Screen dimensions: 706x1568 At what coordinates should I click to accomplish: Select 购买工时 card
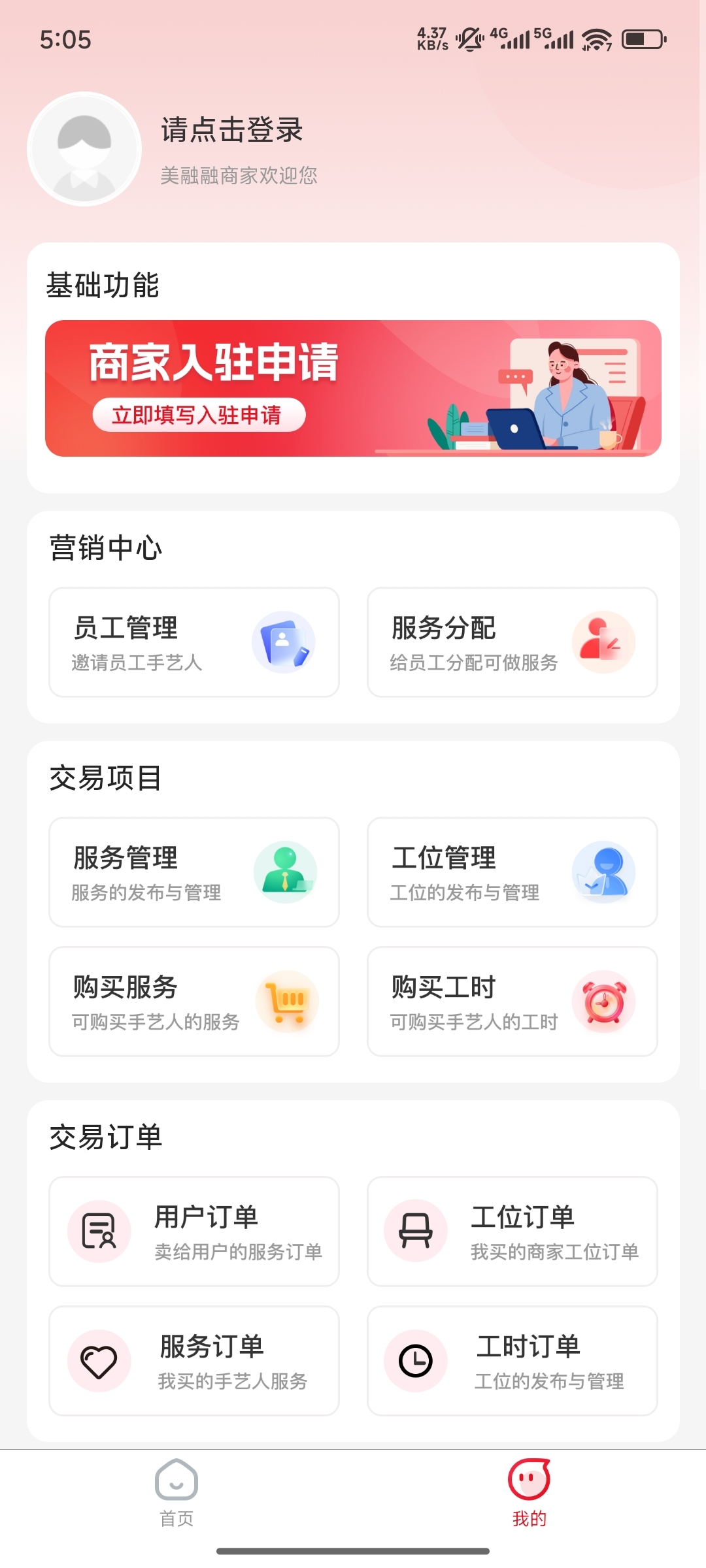pos(512,1002)
